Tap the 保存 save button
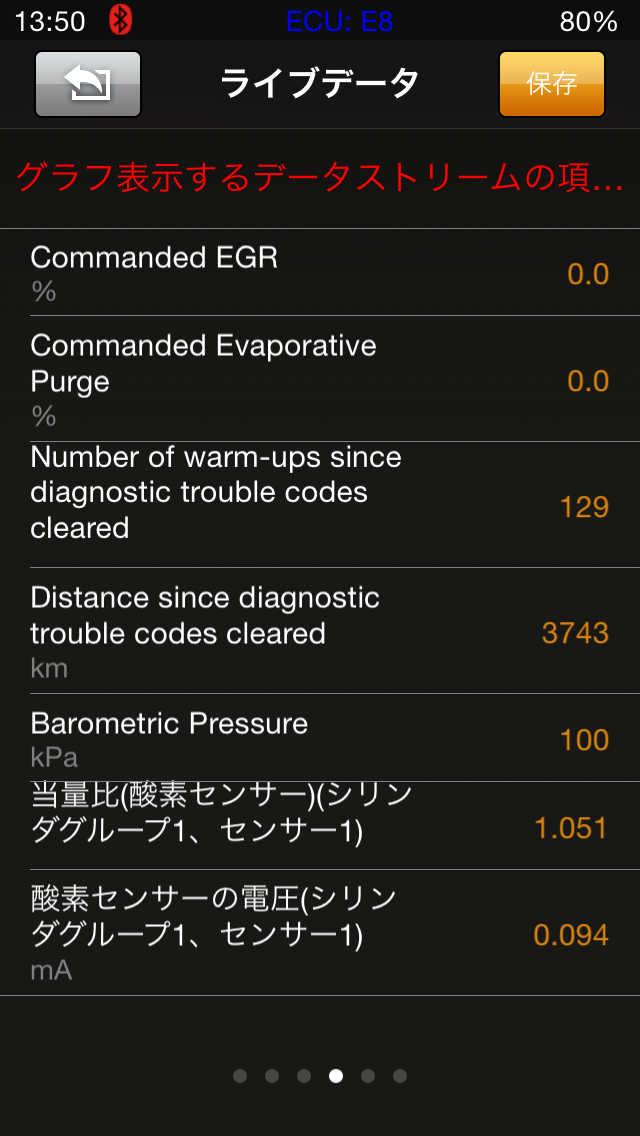 tap(551, 84)
